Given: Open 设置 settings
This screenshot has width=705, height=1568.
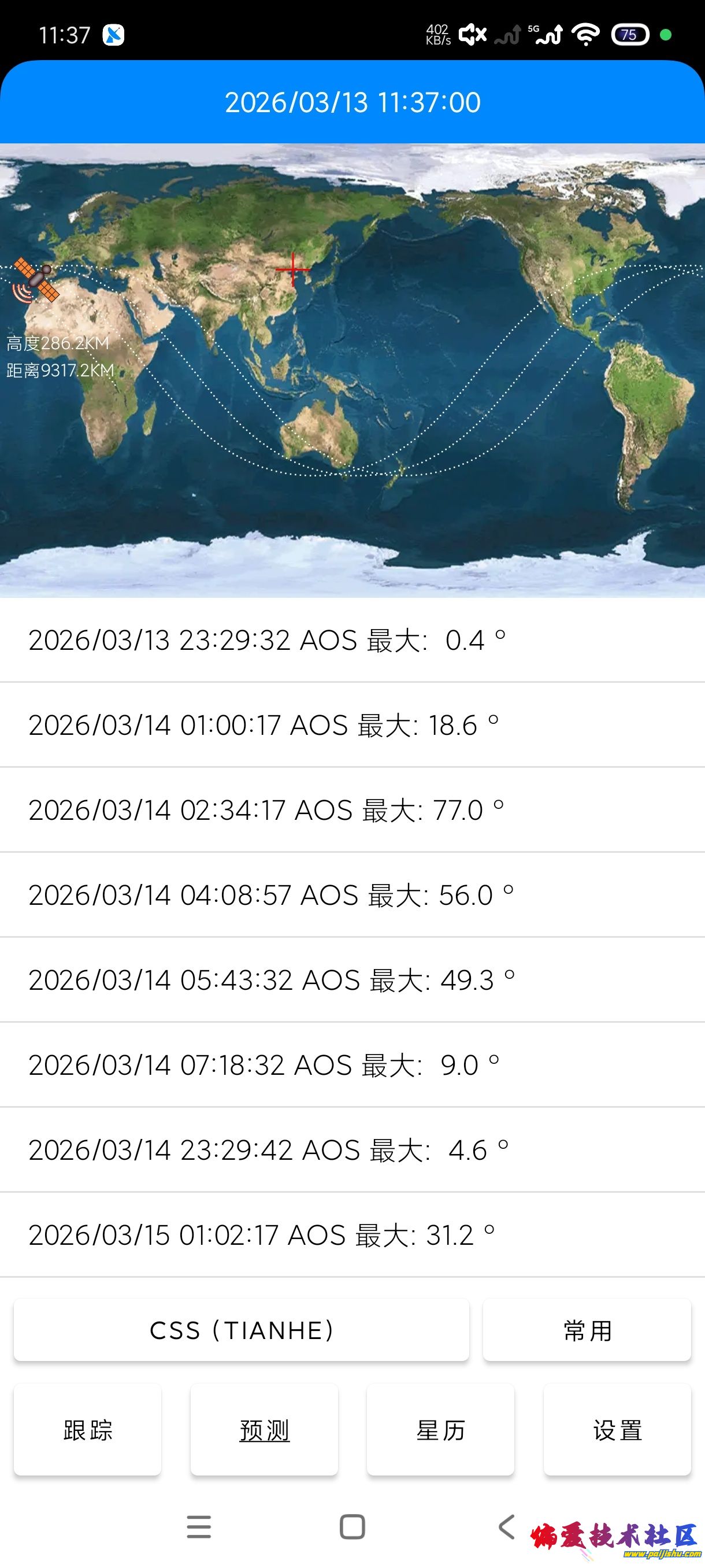Looking at the screenshot, I should pyautogui.click(x=617, y=1430).
